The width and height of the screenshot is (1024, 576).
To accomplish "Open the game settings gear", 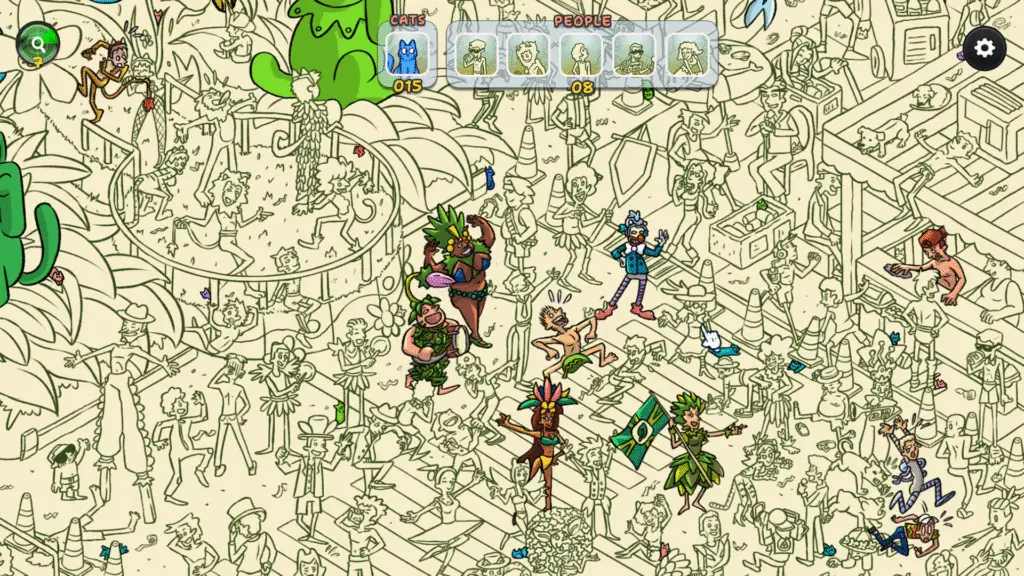I will 984,48.
